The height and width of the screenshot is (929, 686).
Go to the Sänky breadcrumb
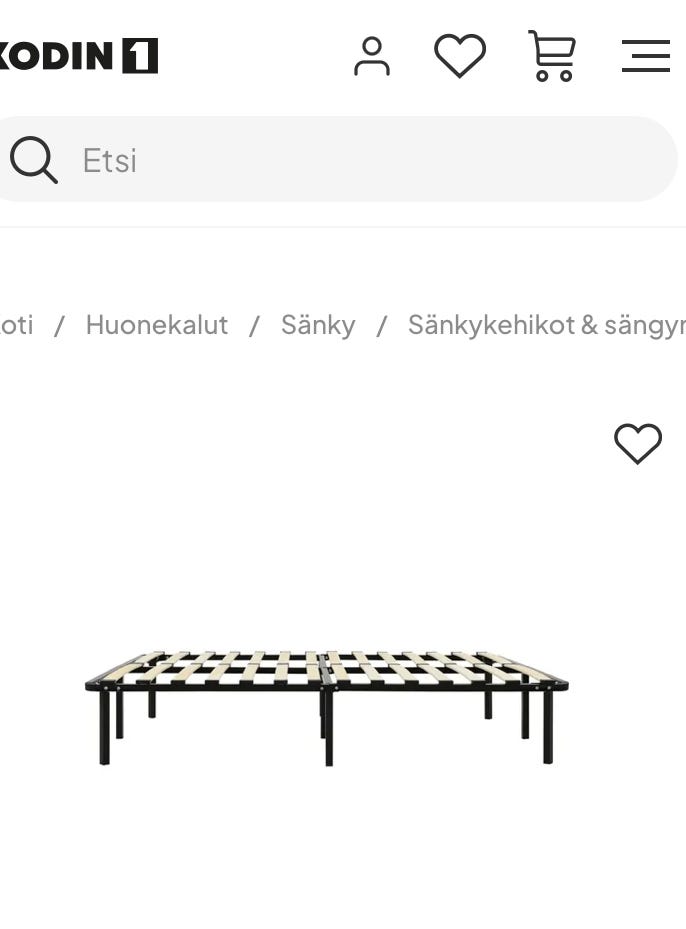coord(318,325)
